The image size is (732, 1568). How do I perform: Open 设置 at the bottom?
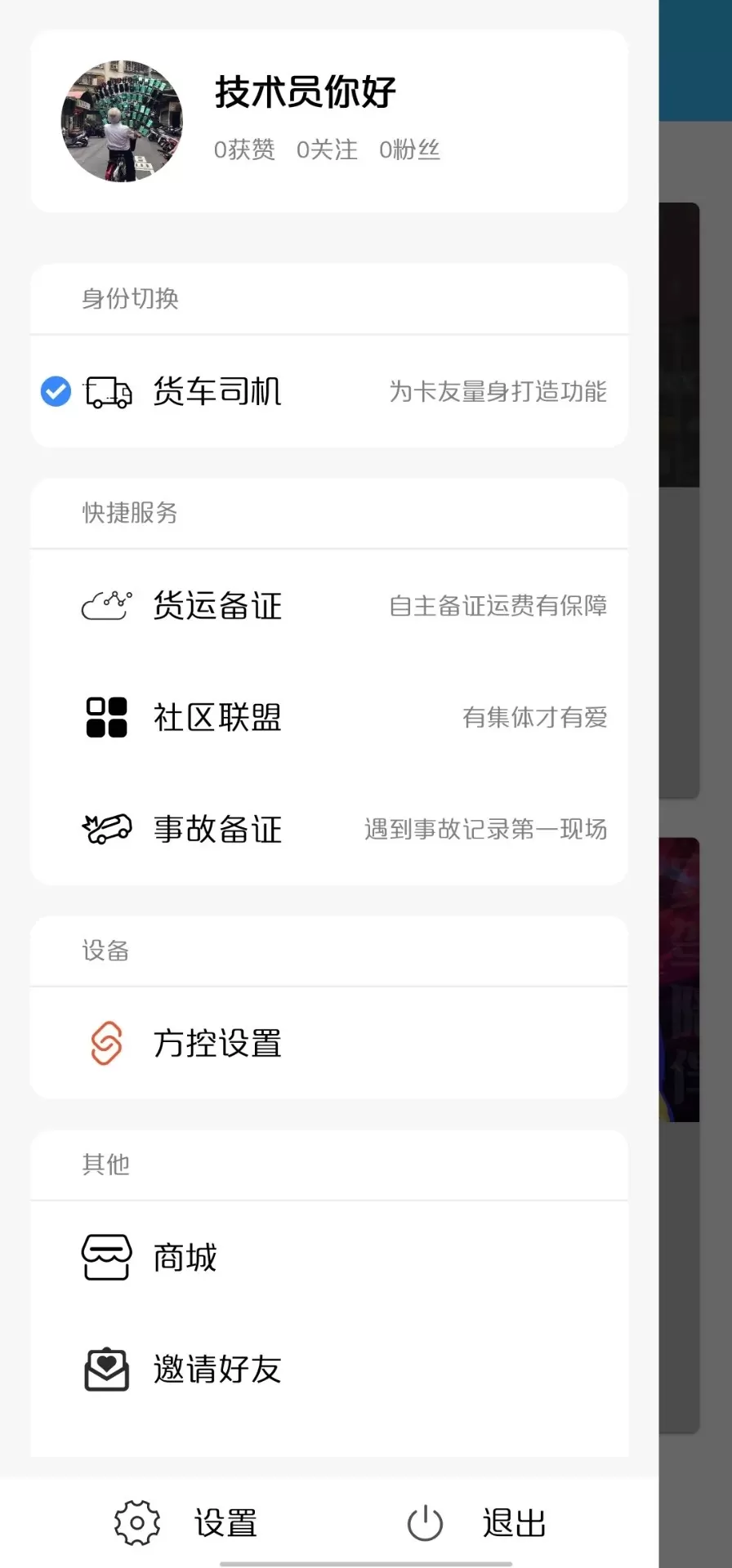coord(186,1523)
